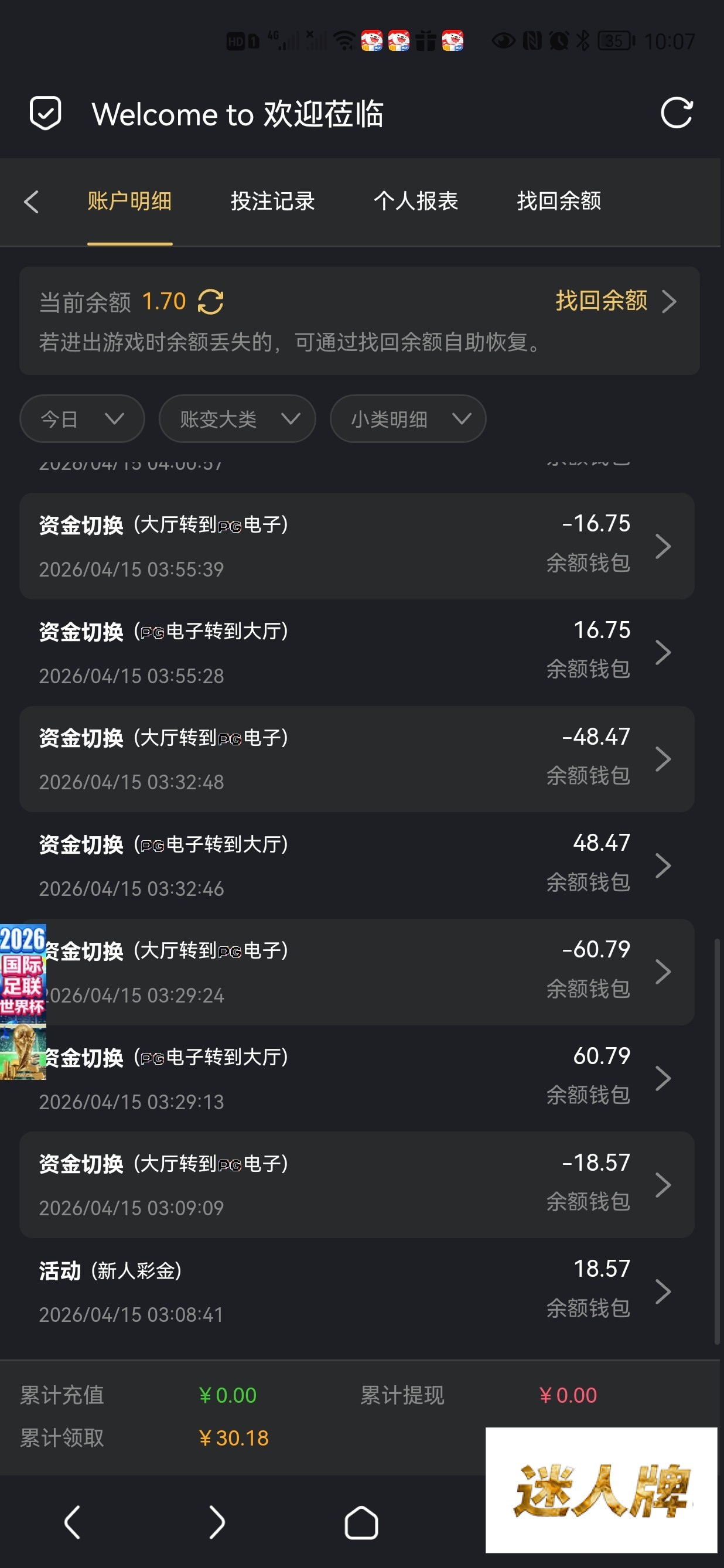Return to the home page via bottom bar

361,1522
